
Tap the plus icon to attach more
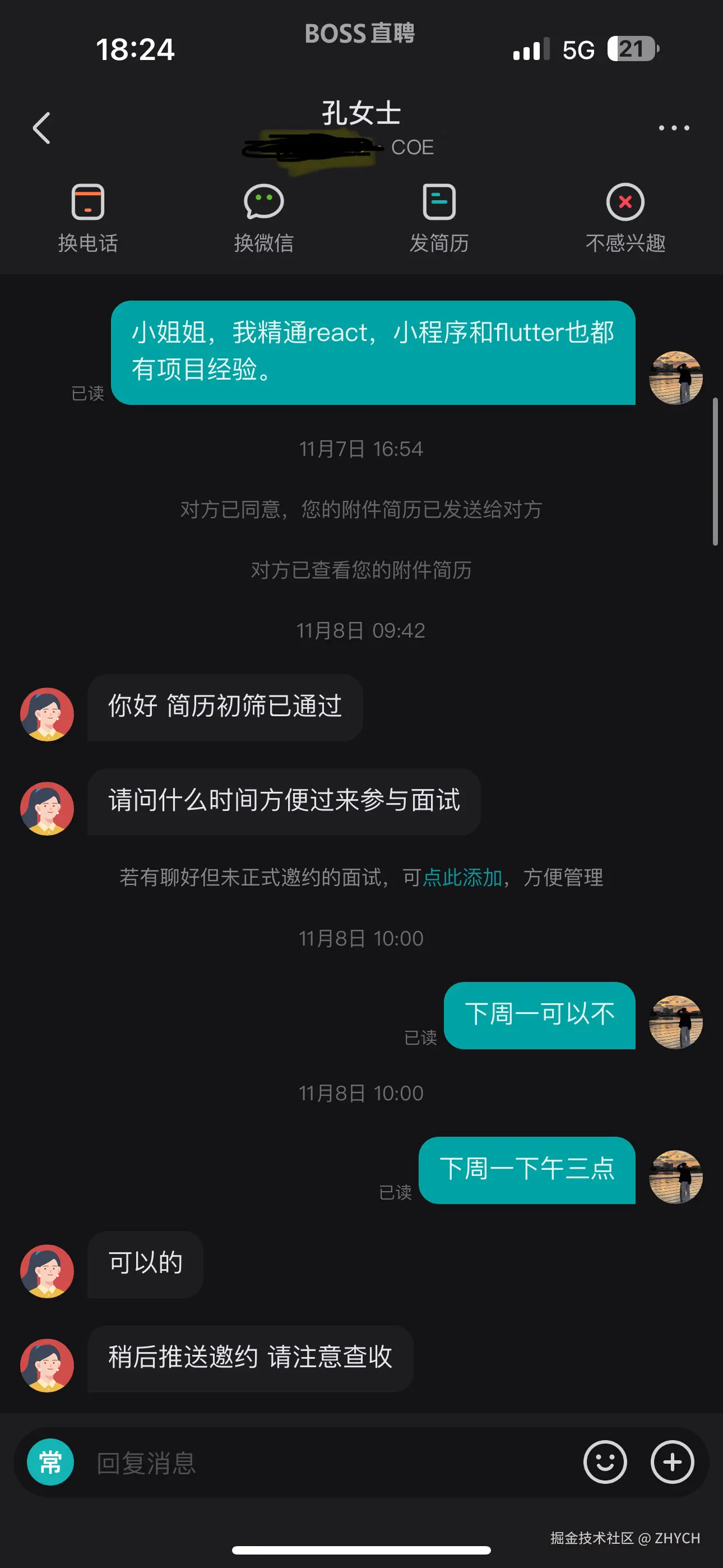pyautogui.click(x=673, y=1463)
